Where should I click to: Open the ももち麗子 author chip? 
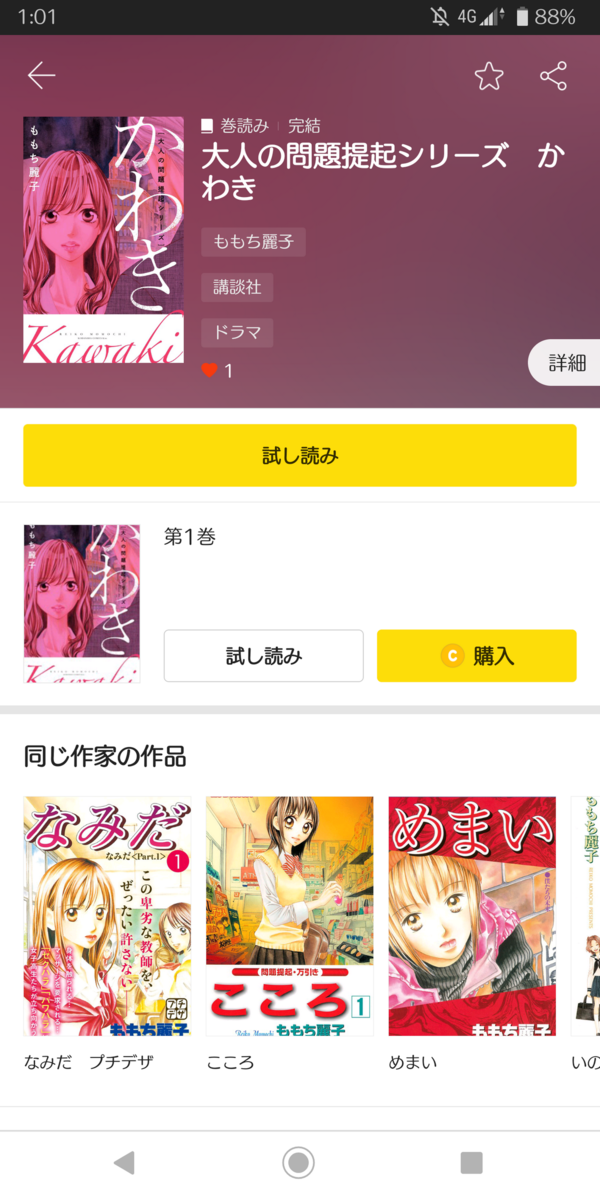click(253, 242)
